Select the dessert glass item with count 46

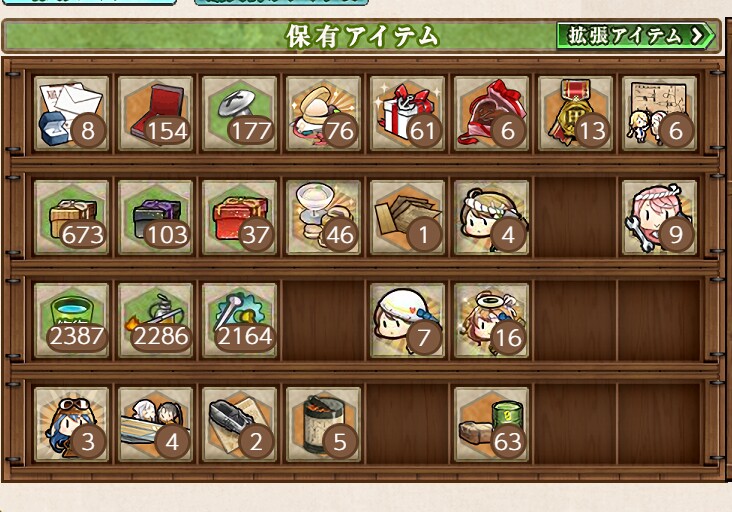coord(323,217)
